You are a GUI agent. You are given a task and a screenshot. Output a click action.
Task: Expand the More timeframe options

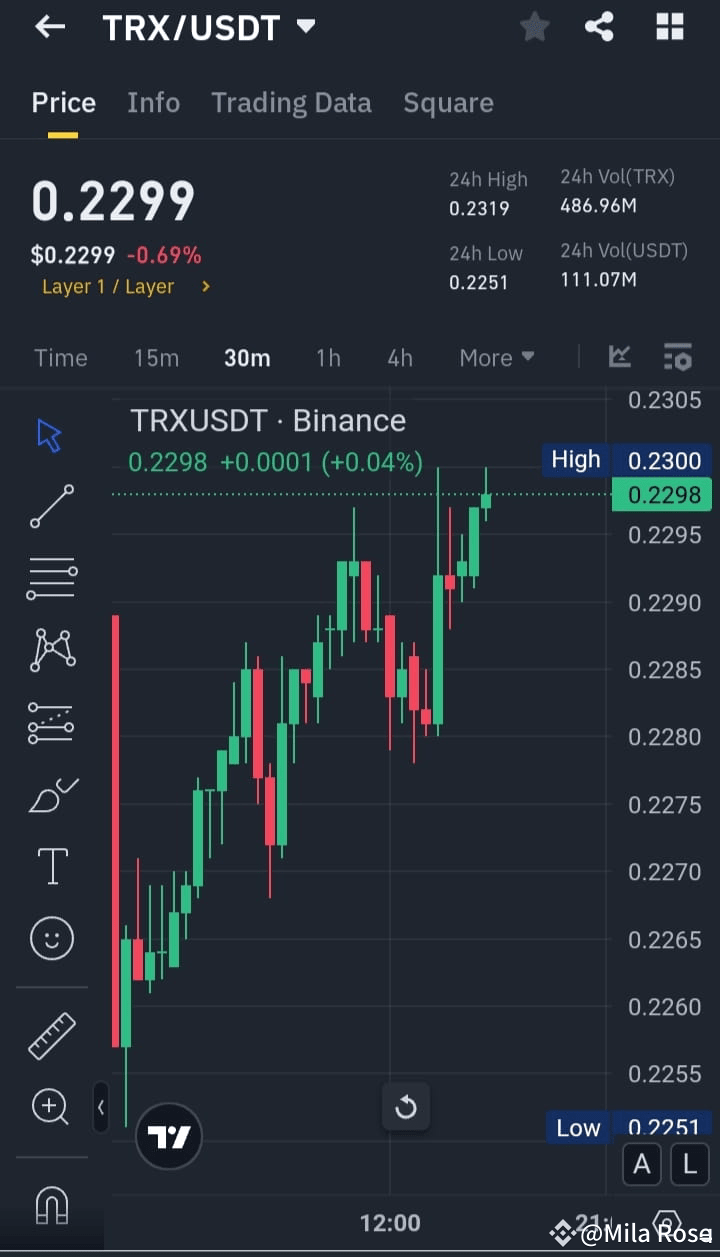point(496,357)
